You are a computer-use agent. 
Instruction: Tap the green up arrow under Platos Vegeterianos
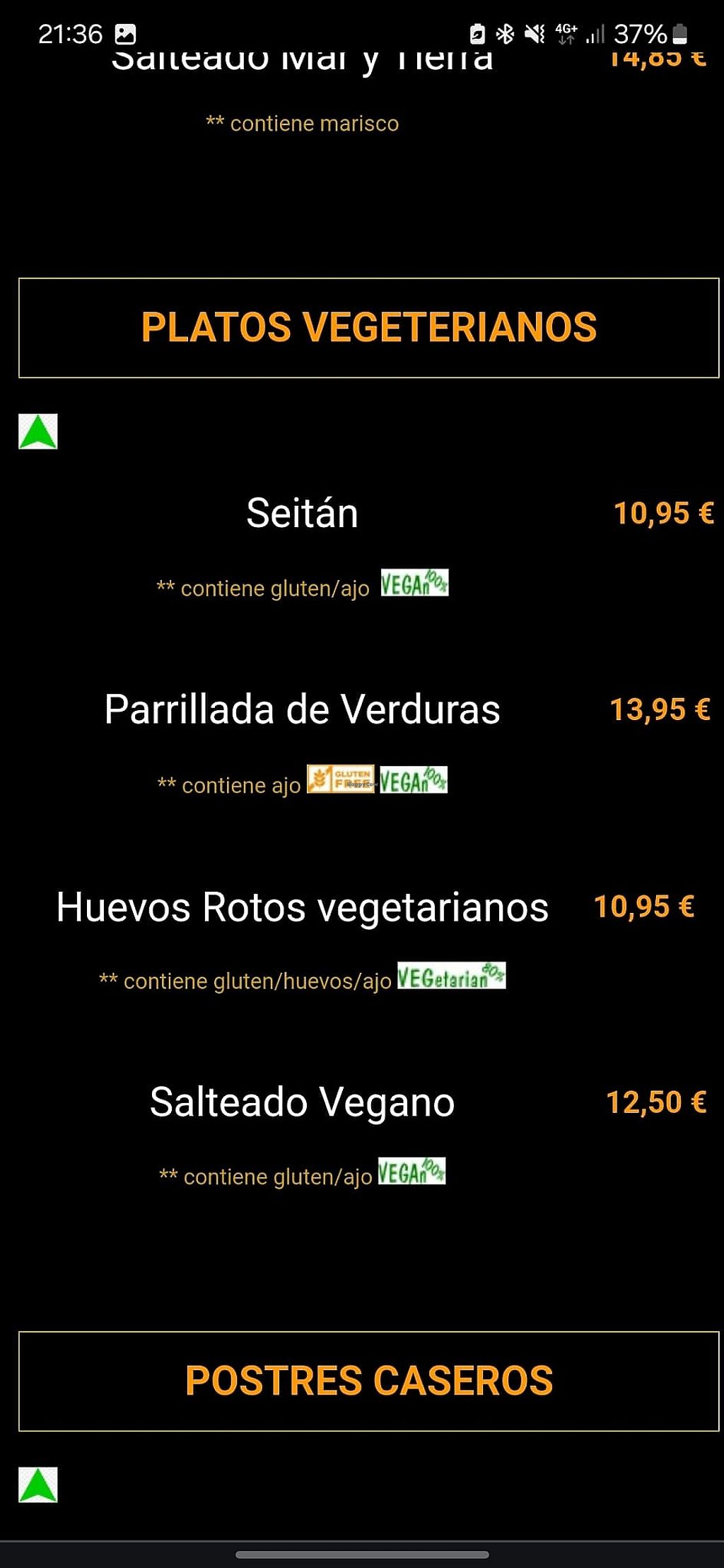tap(38, 432)
